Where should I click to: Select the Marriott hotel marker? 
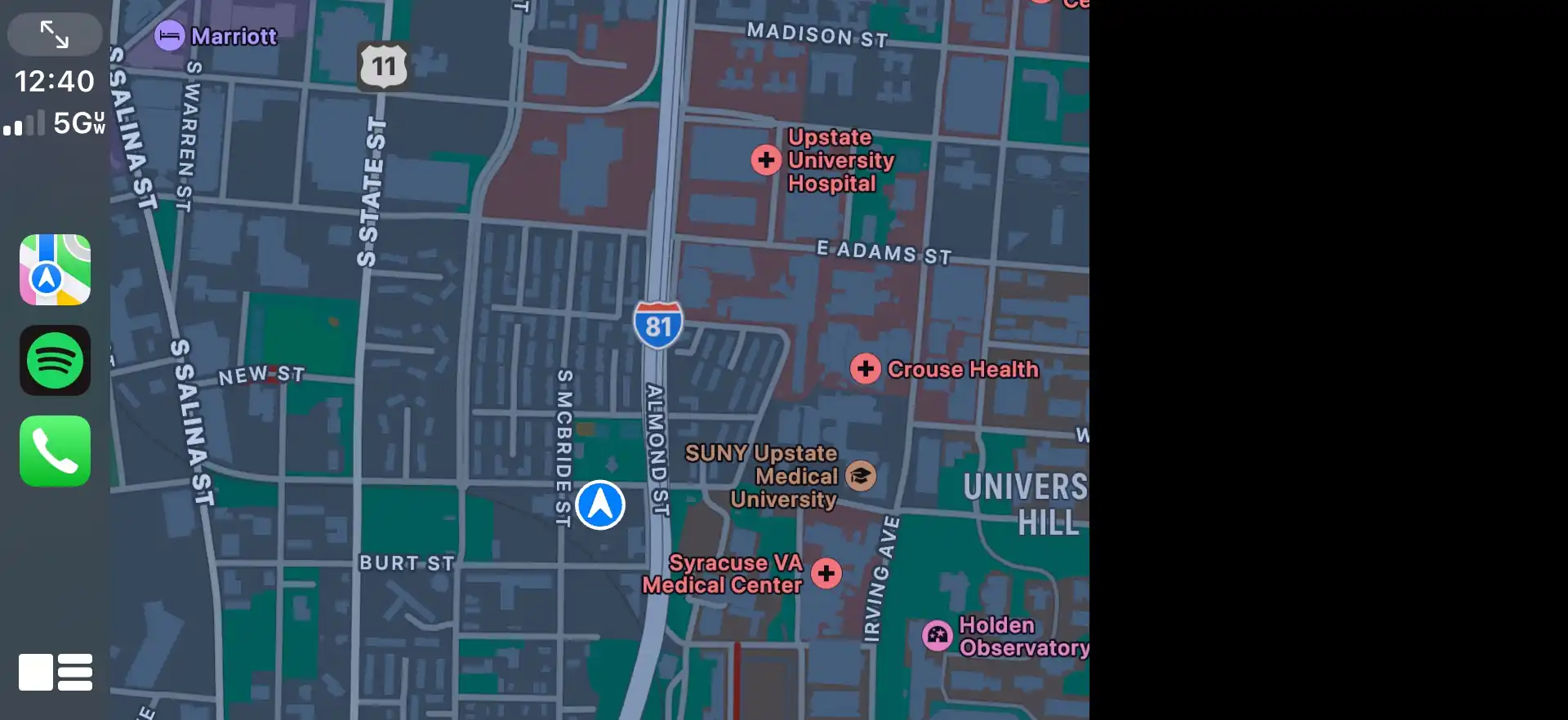click(170, 36)
